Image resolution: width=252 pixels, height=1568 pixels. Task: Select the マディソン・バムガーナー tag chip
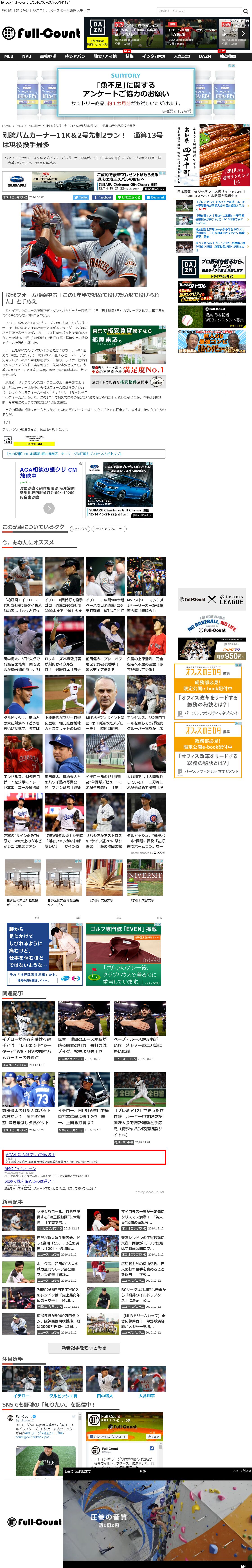click(x=109, y=529)
